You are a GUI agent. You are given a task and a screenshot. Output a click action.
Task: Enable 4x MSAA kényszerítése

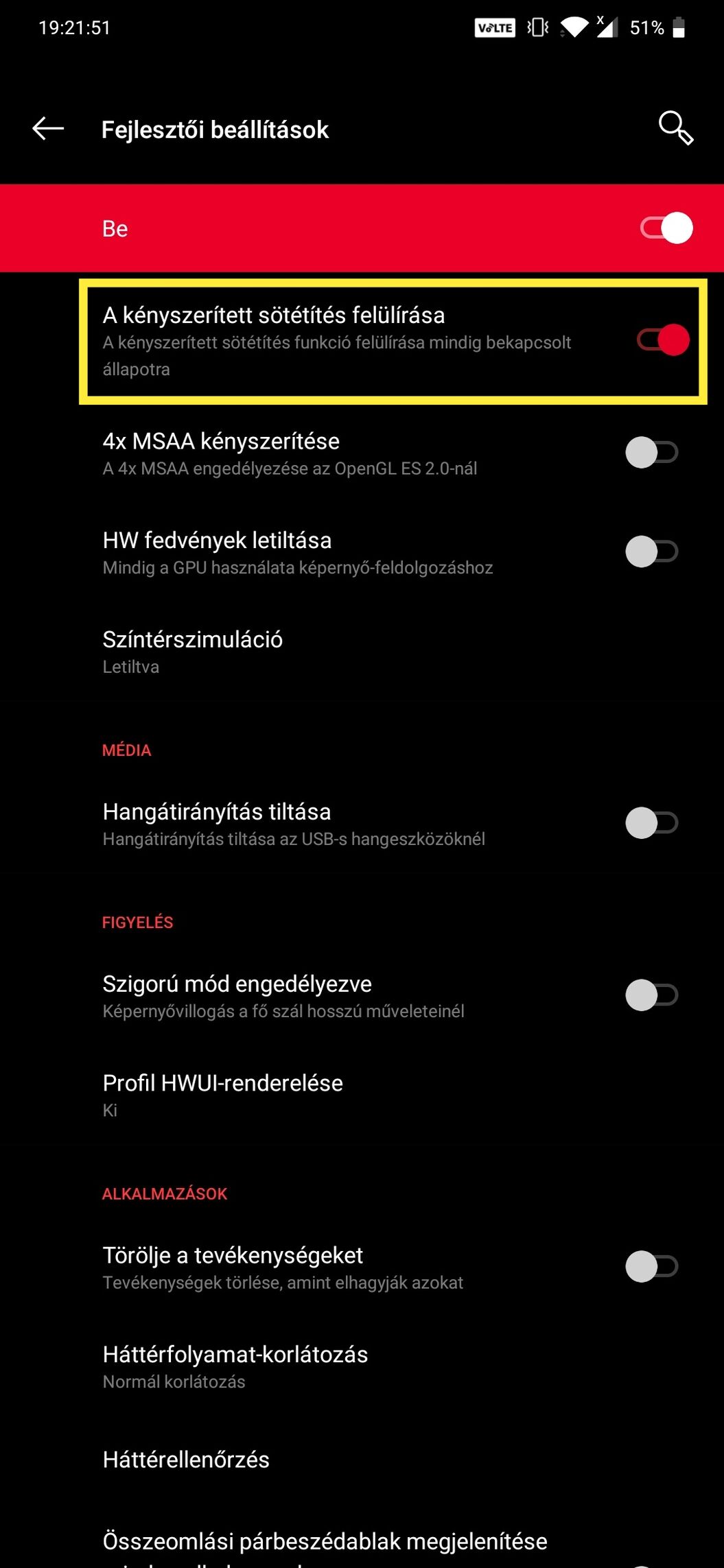(x=651, y=453)
